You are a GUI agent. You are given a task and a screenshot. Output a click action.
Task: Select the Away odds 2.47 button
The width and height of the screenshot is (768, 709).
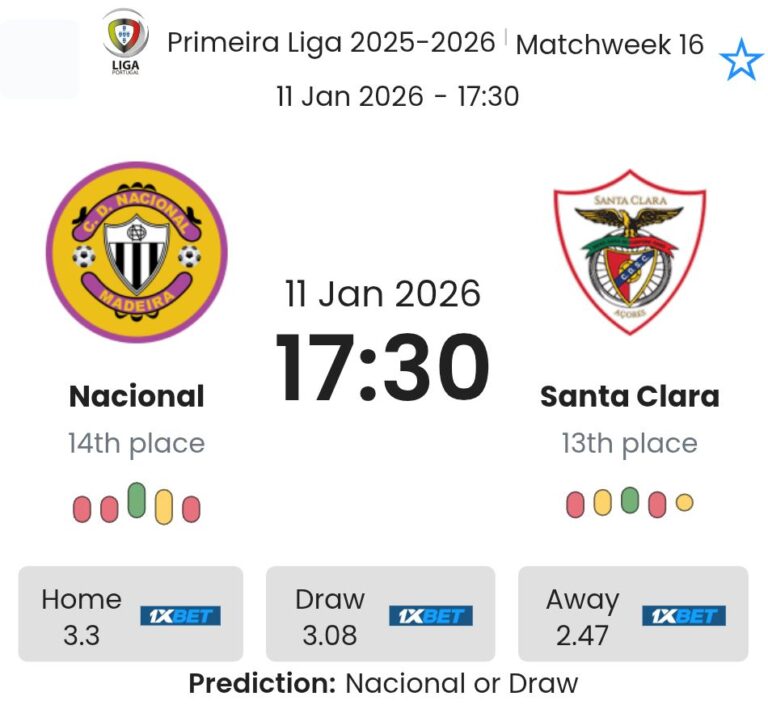pyautogui.click(x=632, y=614)
